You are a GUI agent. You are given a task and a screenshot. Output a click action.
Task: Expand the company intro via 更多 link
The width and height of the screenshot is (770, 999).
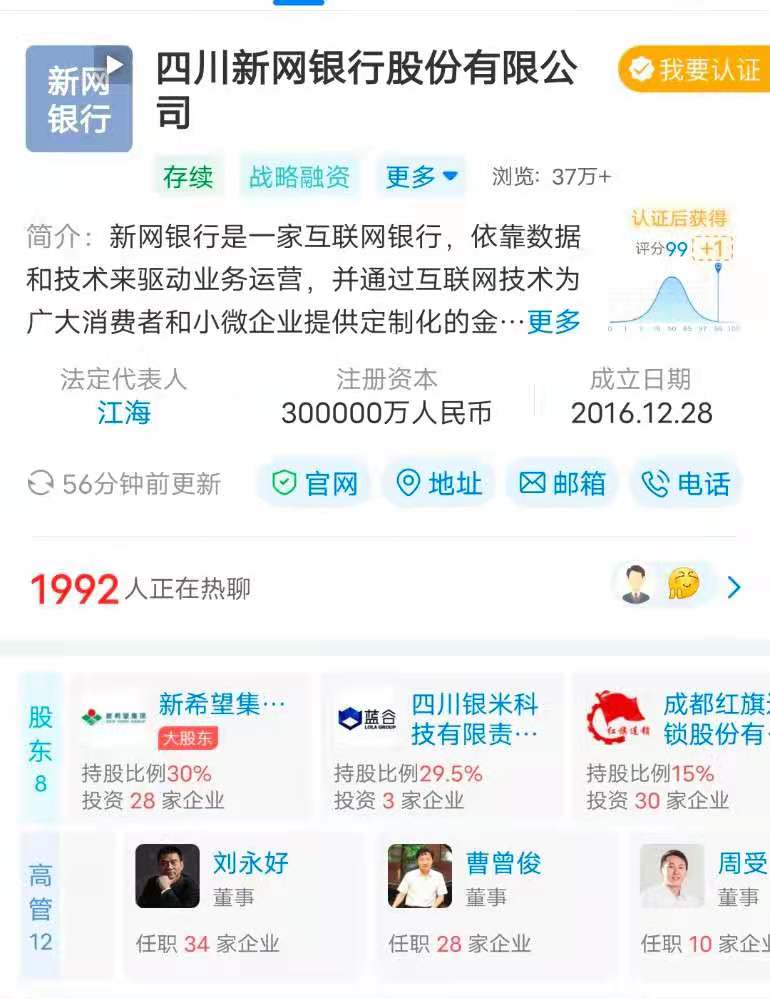pyautogui.click(x=553, y=321)
